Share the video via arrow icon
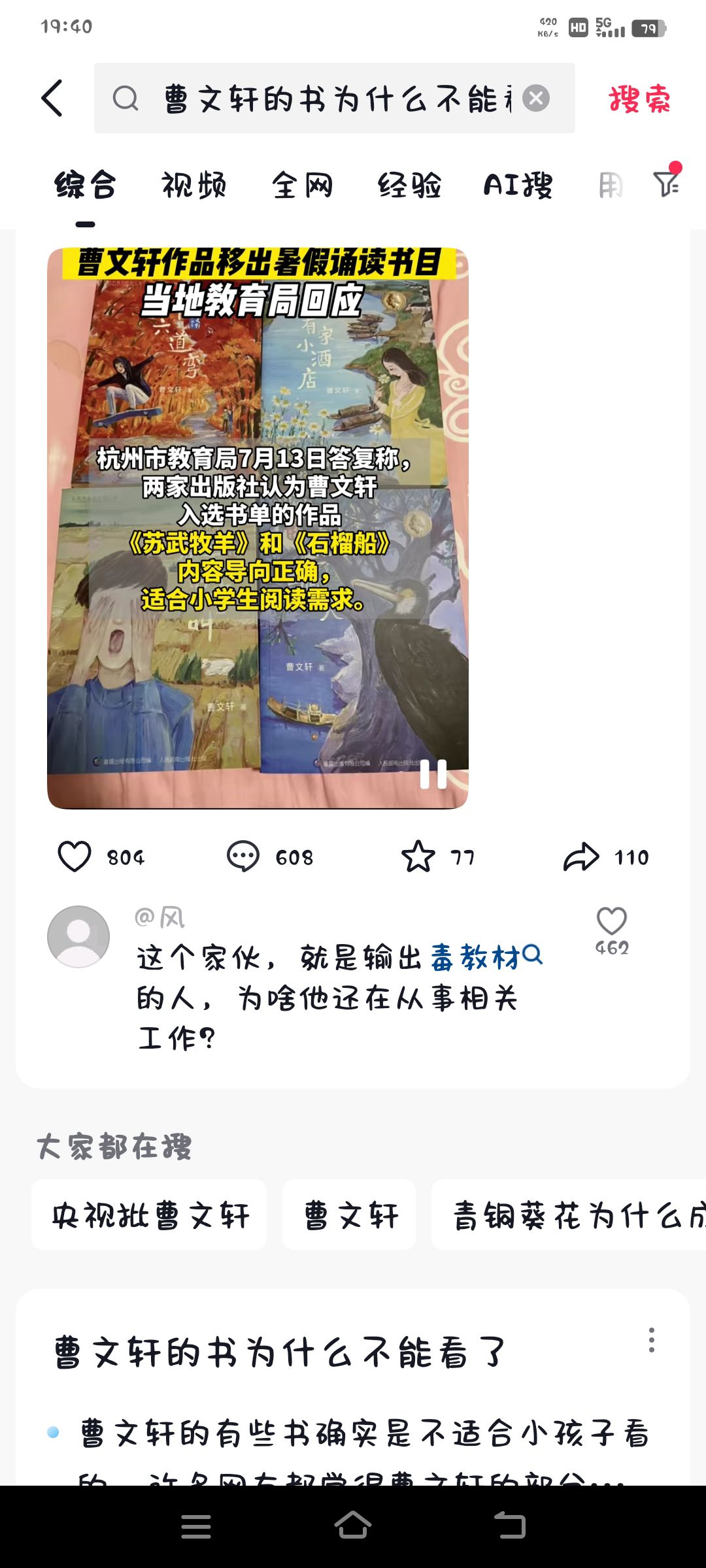The width and height of the screenshot is (706, 1568). 581,857
